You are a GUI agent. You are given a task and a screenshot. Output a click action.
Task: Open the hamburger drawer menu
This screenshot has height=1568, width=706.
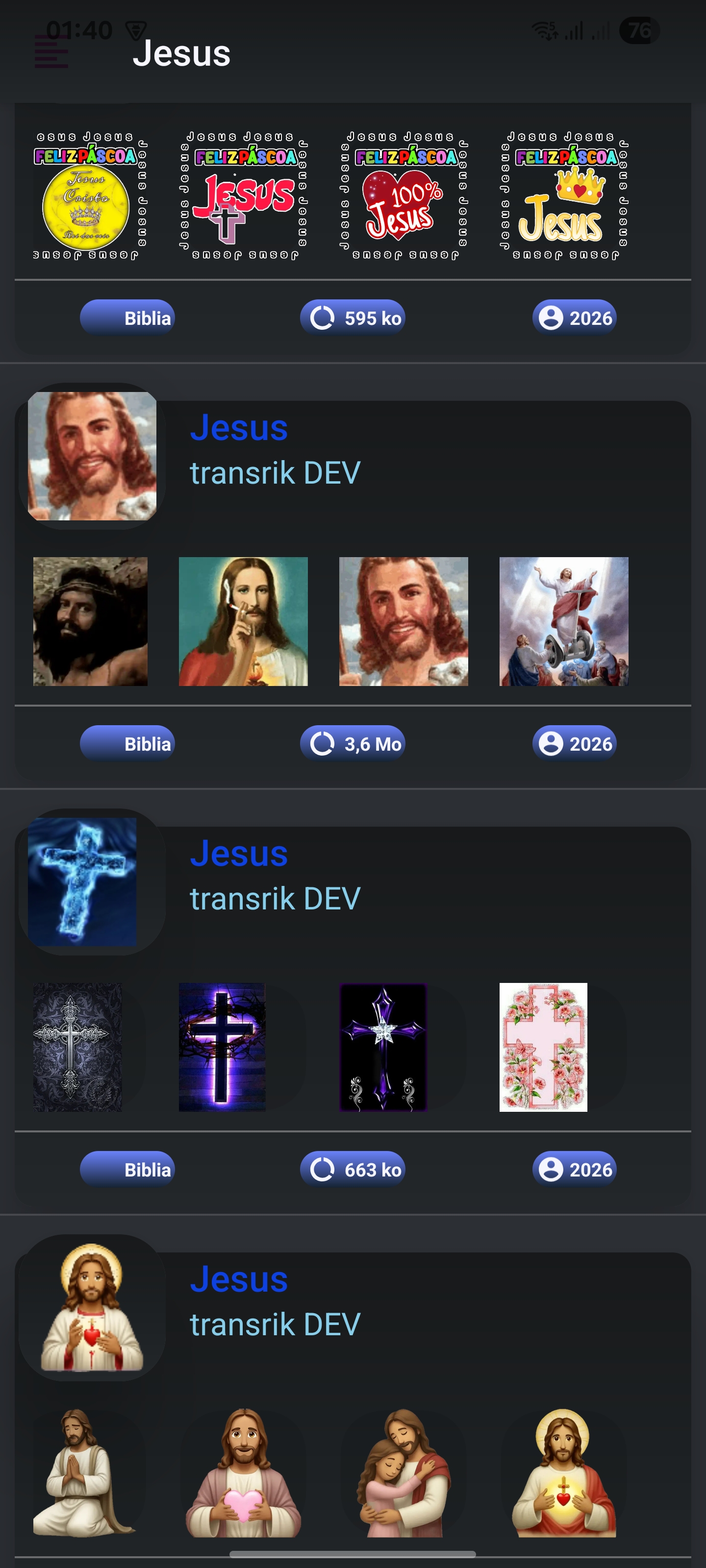pyautogui.click(x=51, y=52)
